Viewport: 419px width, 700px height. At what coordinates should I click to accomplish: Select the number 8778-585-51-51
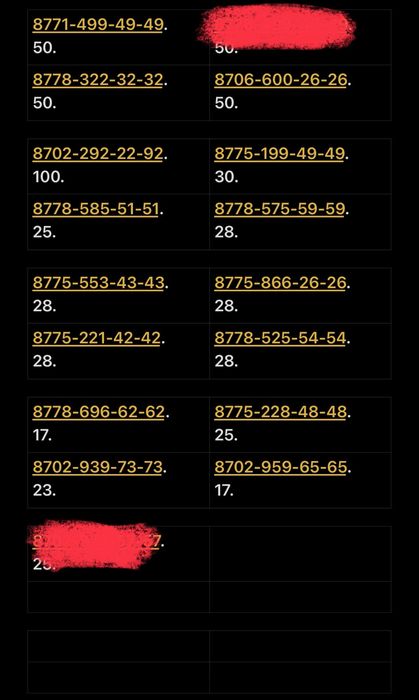(96, 208)
